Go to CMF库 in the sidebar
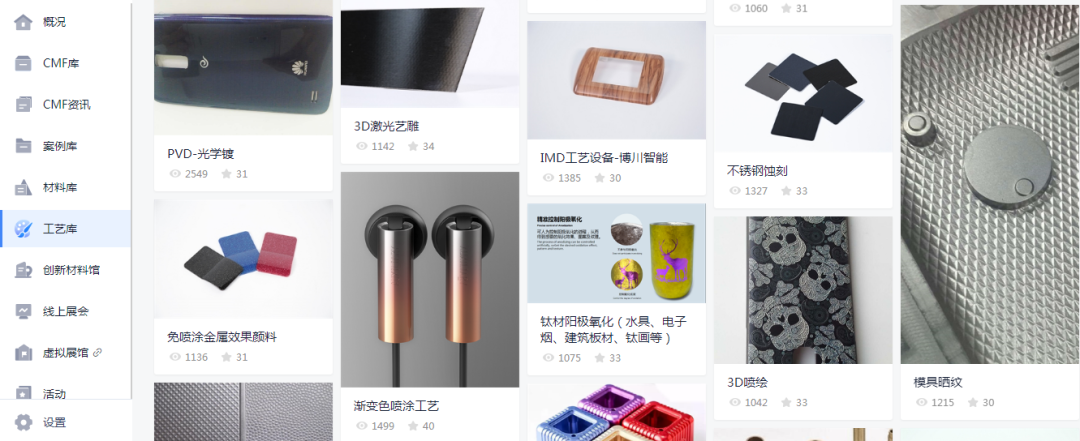Image resolution: width=1080 pixels, height=441 pixels. coord(60,63)
